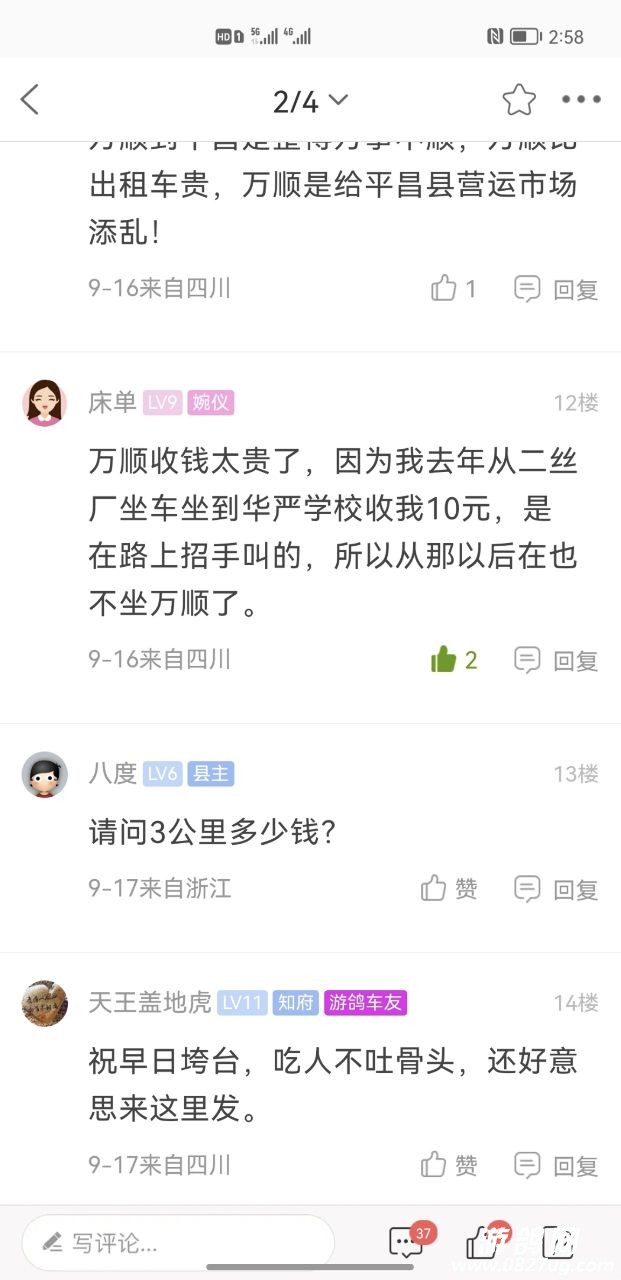Open 床单's profile avatar
The width and height of the screenshot is (621, 1280).
45,403
